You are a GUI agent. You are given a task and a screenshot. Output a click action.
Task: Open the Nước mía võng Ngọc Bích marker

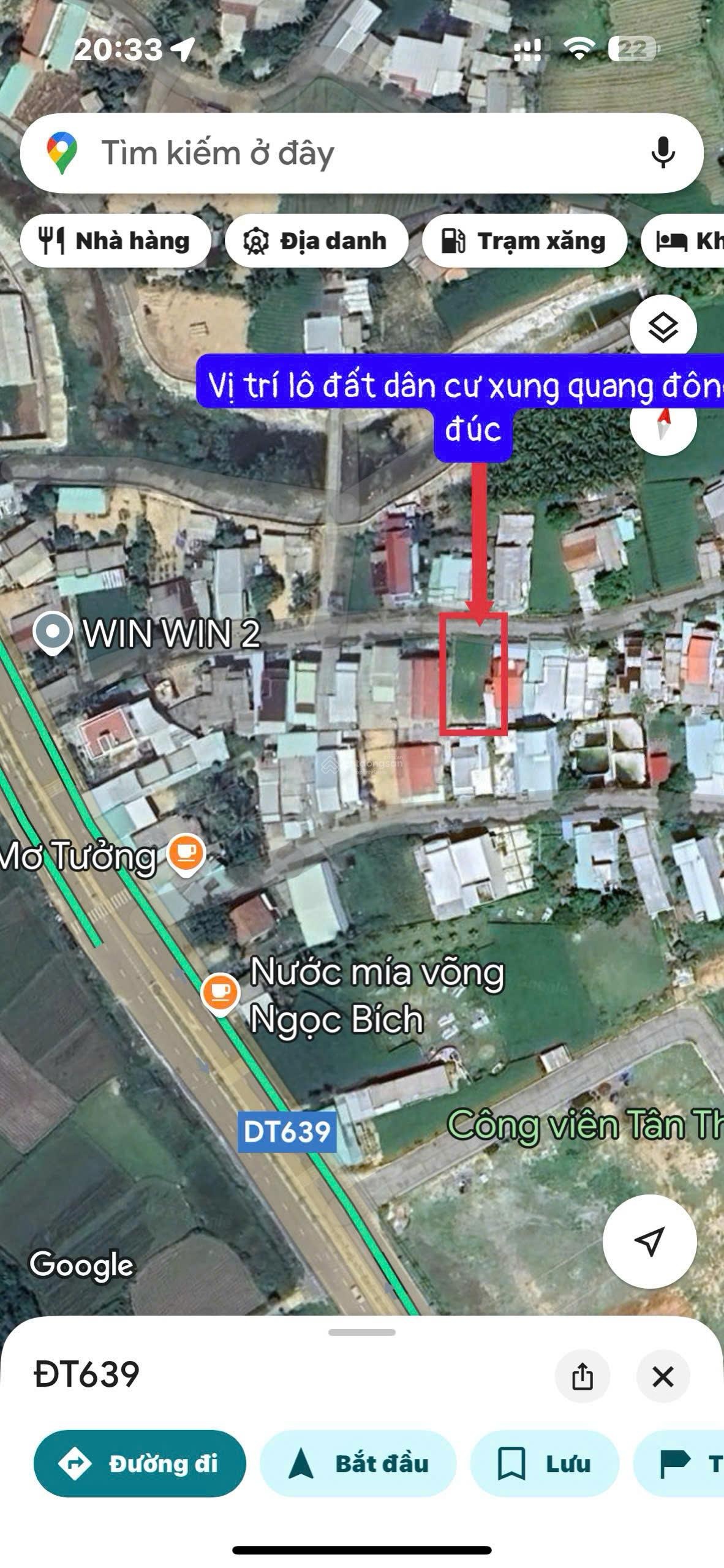(x=221, y=992)
